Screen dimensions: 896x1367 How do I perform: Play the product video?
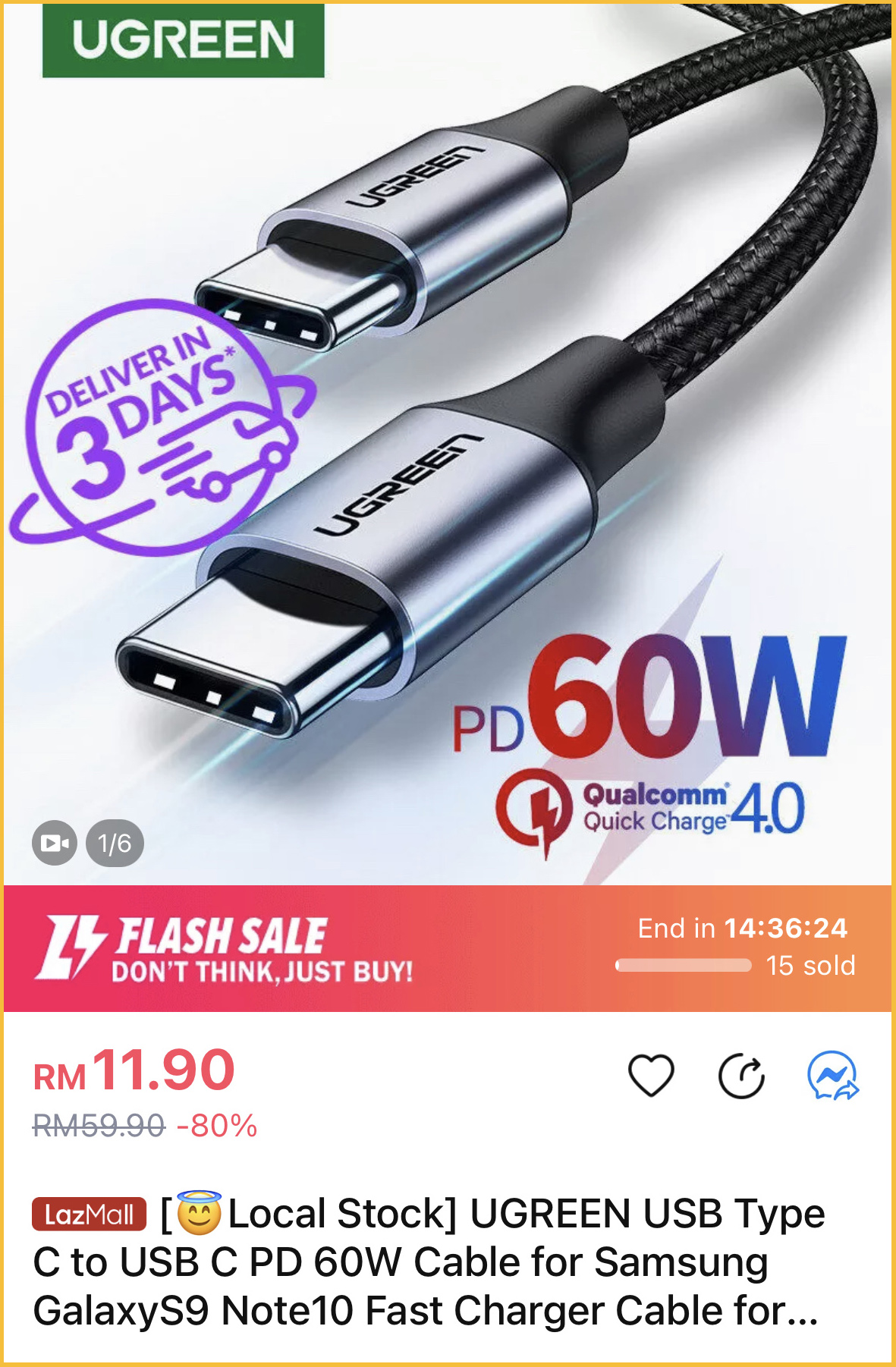point(55,843)
